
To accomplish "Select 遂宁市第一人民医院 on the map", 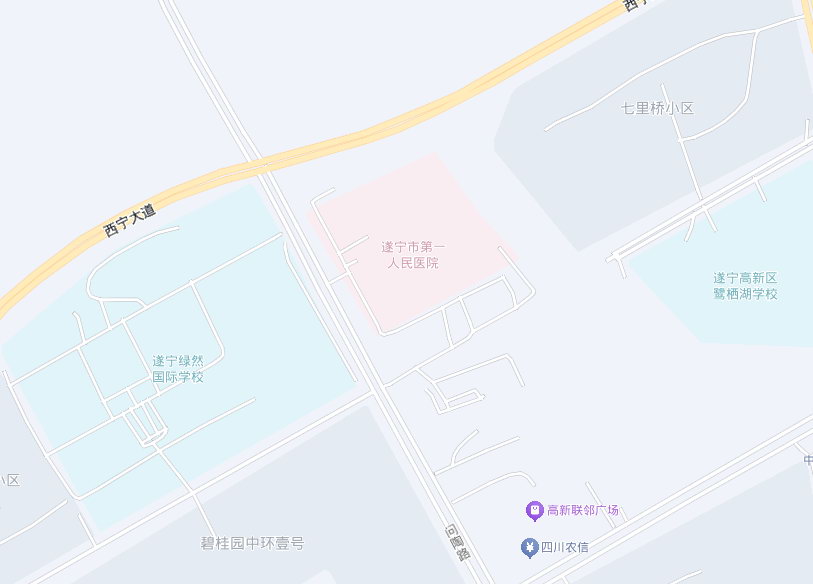I will [413, 255].
